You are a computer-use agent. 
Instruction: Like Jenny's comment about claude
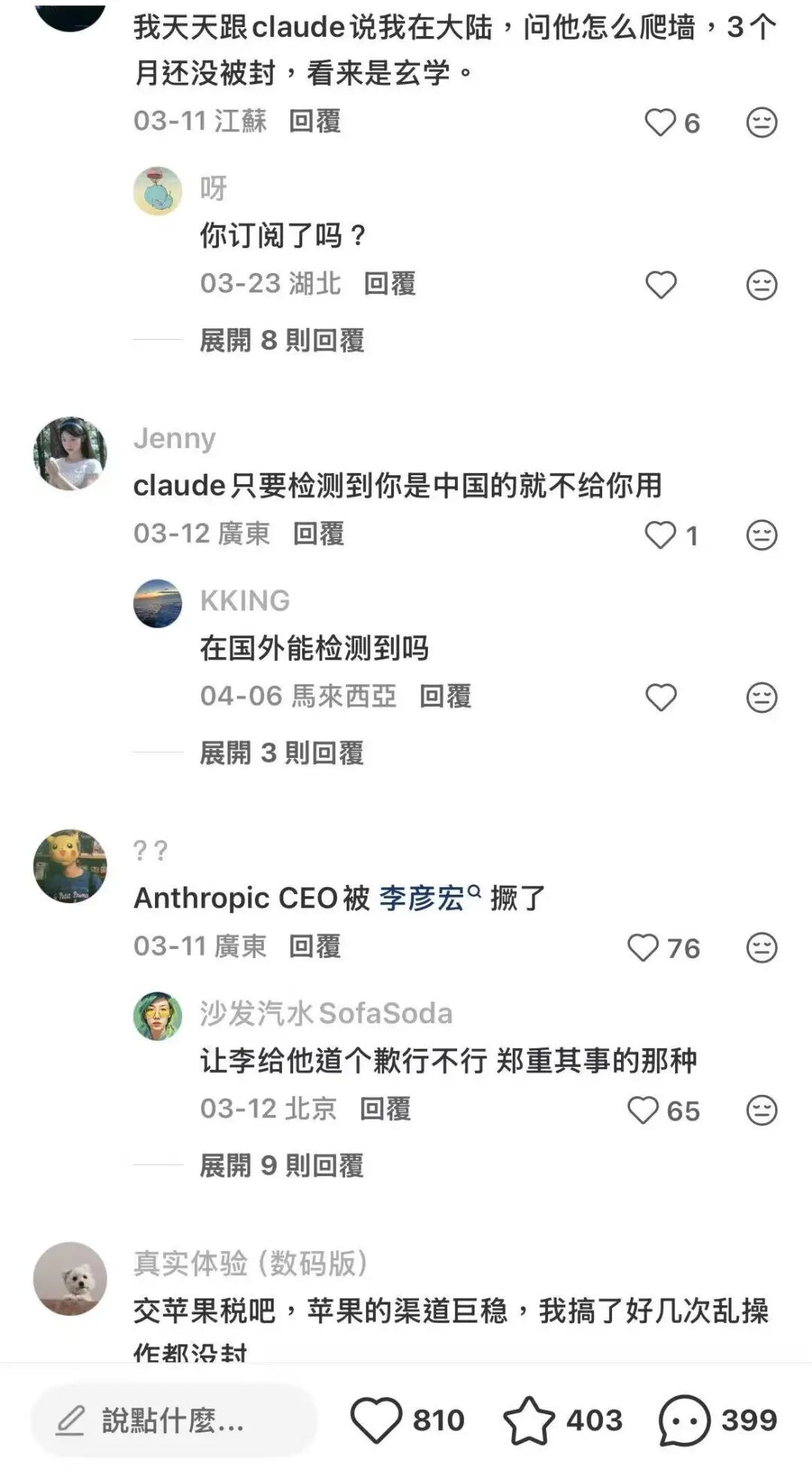tap(660, 535)
